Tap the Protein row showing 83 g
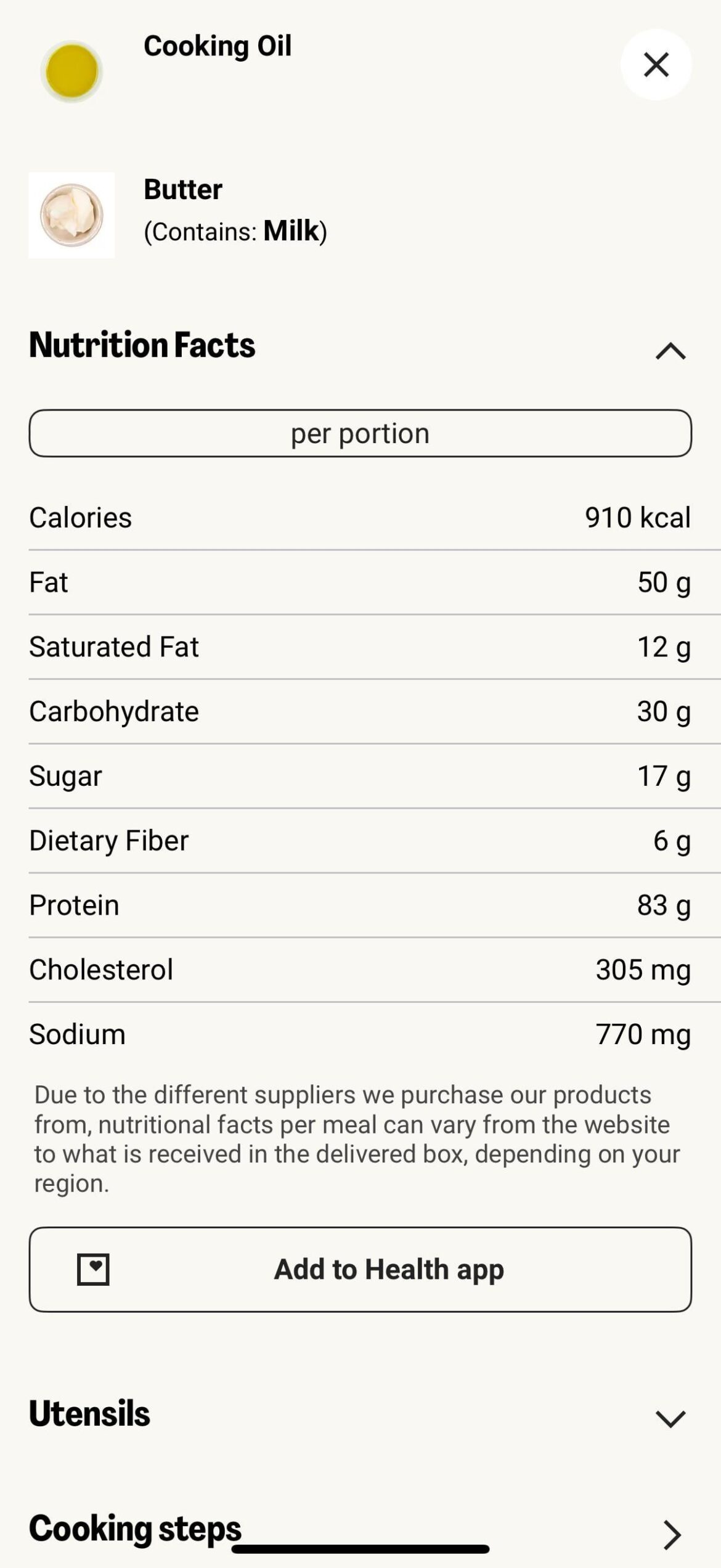 360,905
